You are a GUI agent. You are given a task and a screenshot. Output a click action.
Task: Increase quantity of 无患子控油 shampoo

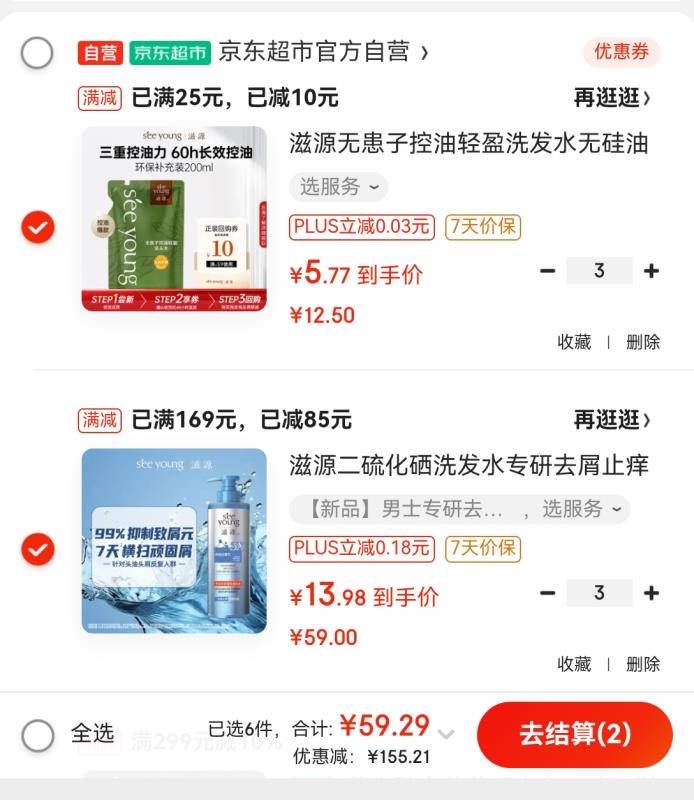[x=651, y=271]
